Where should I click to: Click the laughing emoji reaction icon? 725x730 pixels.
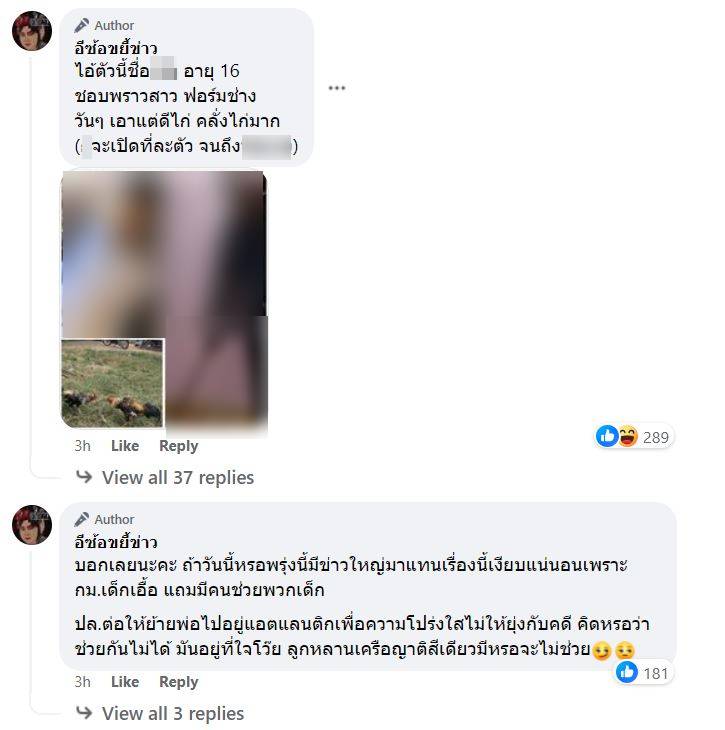click(x=627, y=435)
